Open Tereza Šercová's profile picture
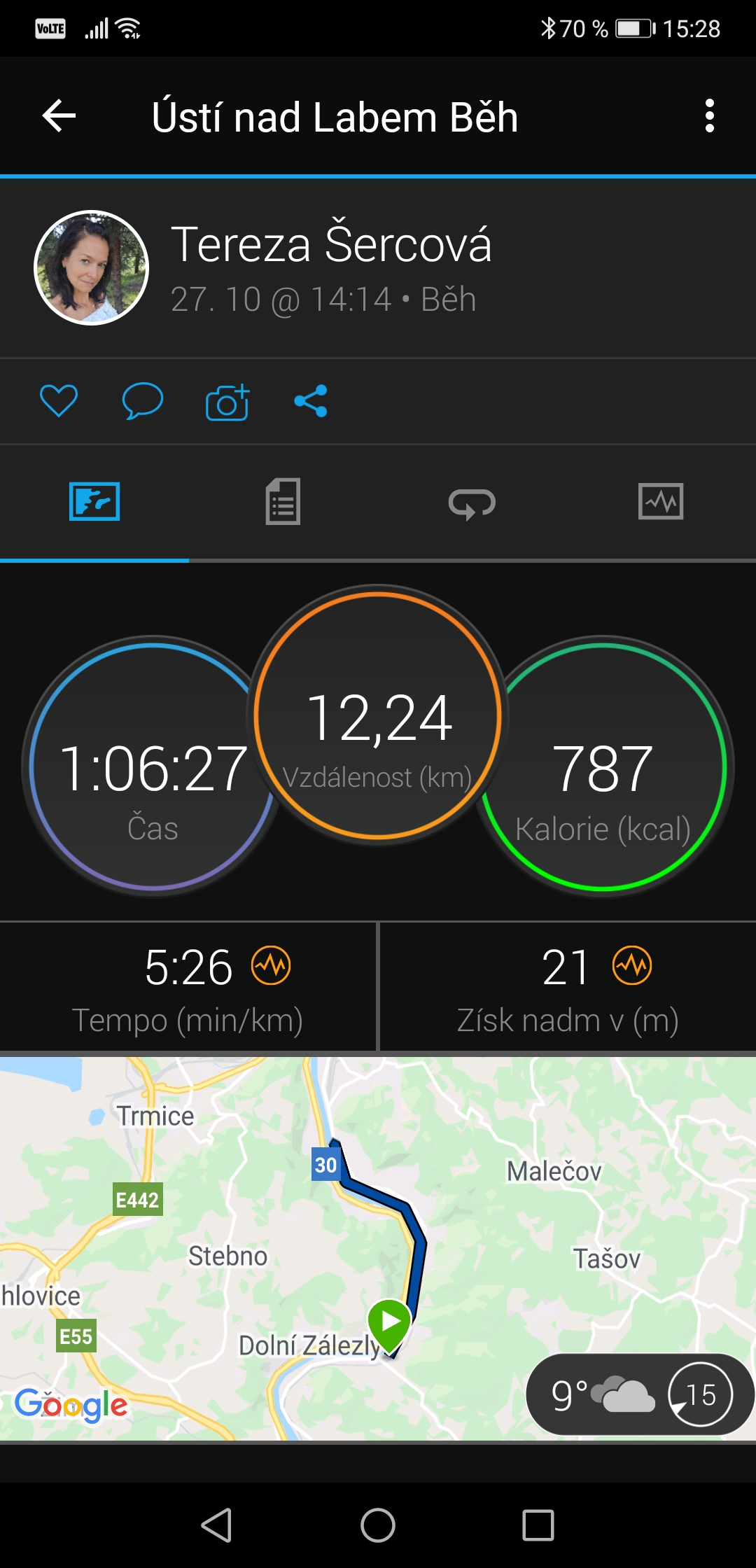Screen dimensions: 756x1568 (x=92, y=267)
